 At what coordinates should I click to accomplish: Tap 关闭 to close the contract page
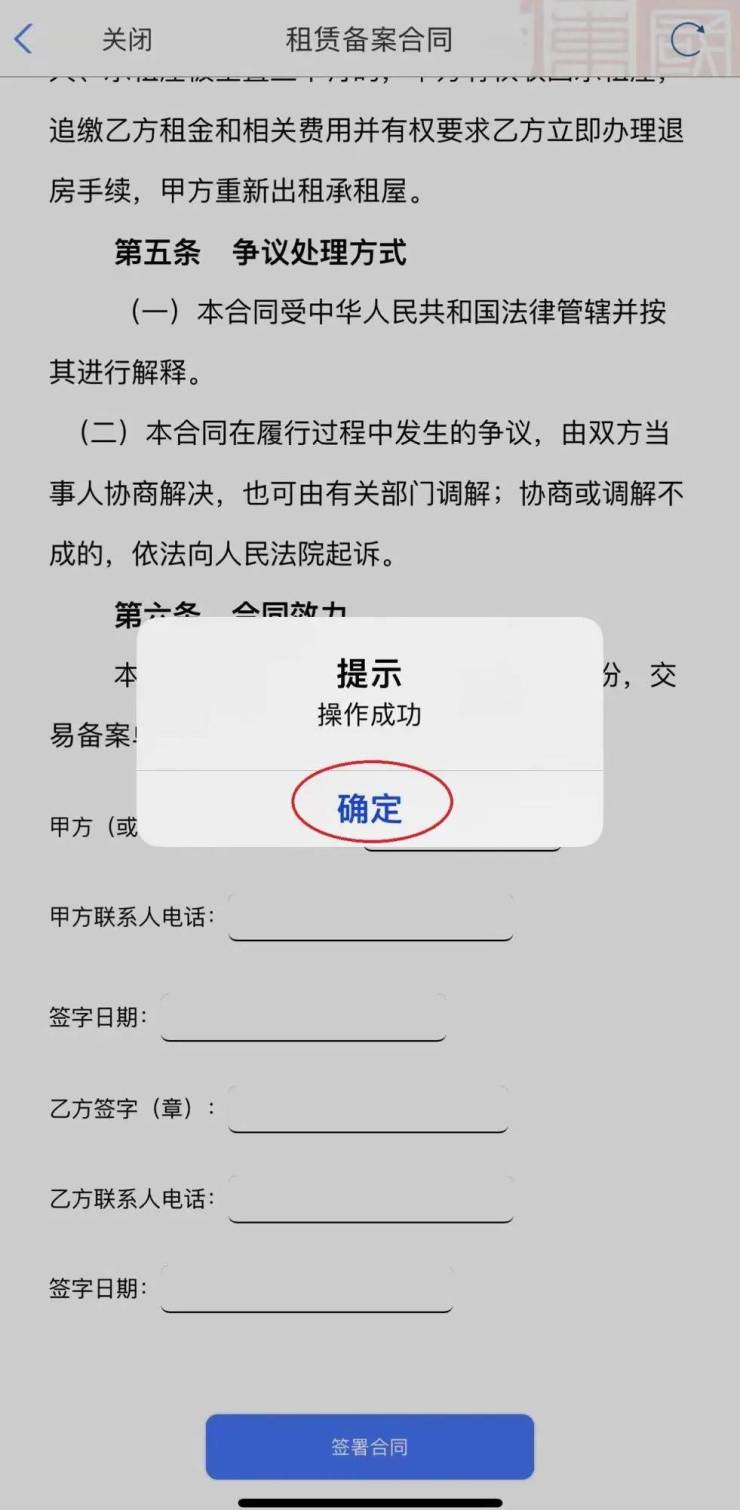(x=127, y=40)
